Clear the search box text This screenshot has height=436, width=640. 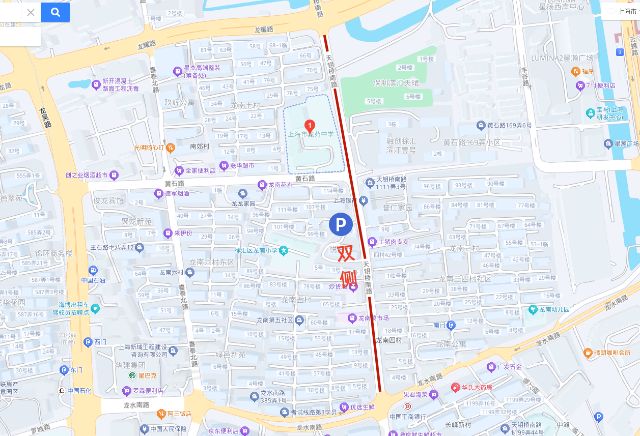tap(29, 12)
